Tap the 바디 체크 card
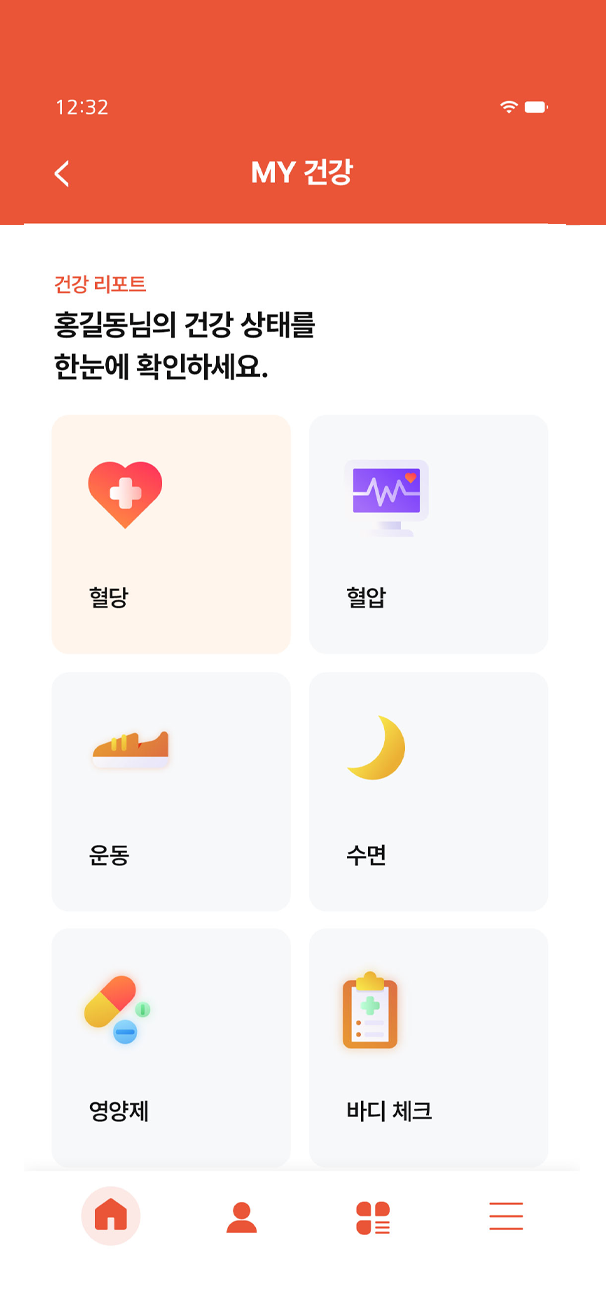606x1311 pixels. (x=428, y=1047)
